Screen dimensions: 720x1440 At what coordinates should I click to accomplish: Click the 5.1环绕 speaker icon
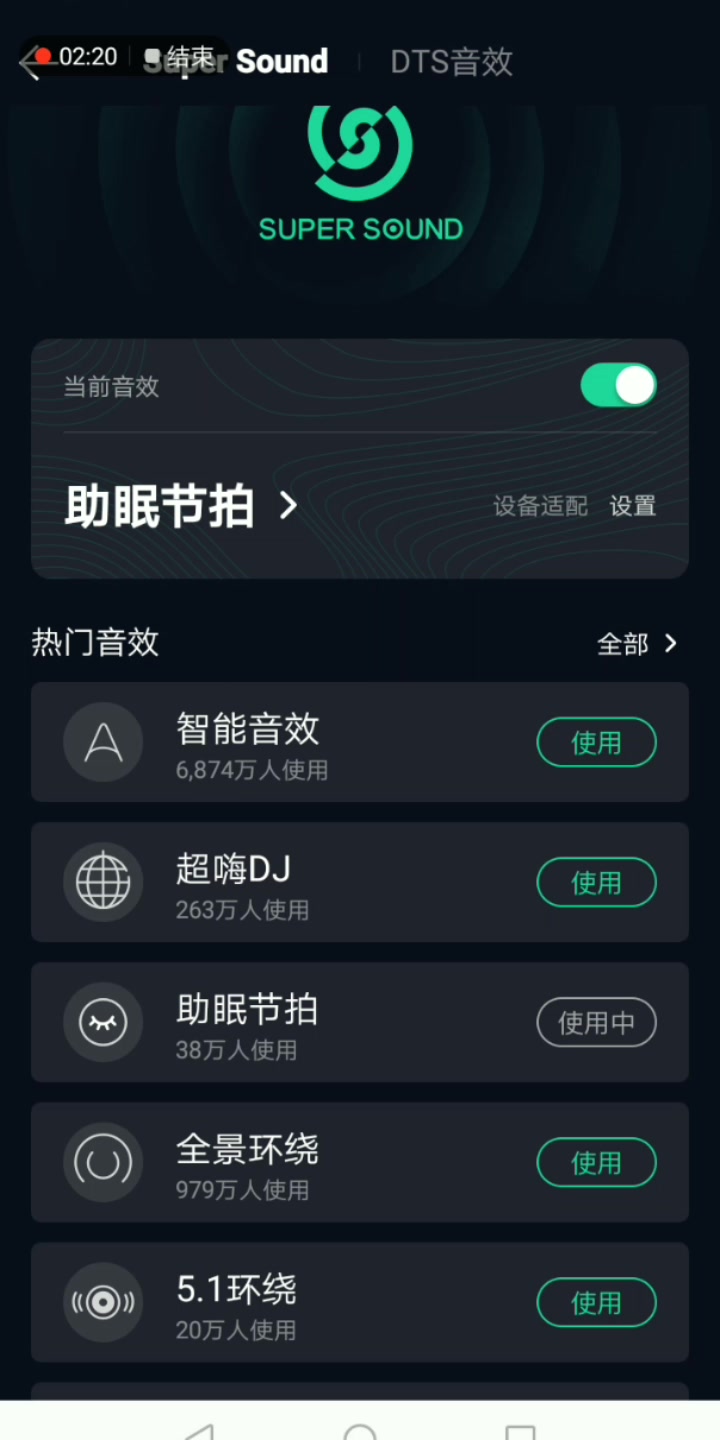click(x=103, y=1302)
